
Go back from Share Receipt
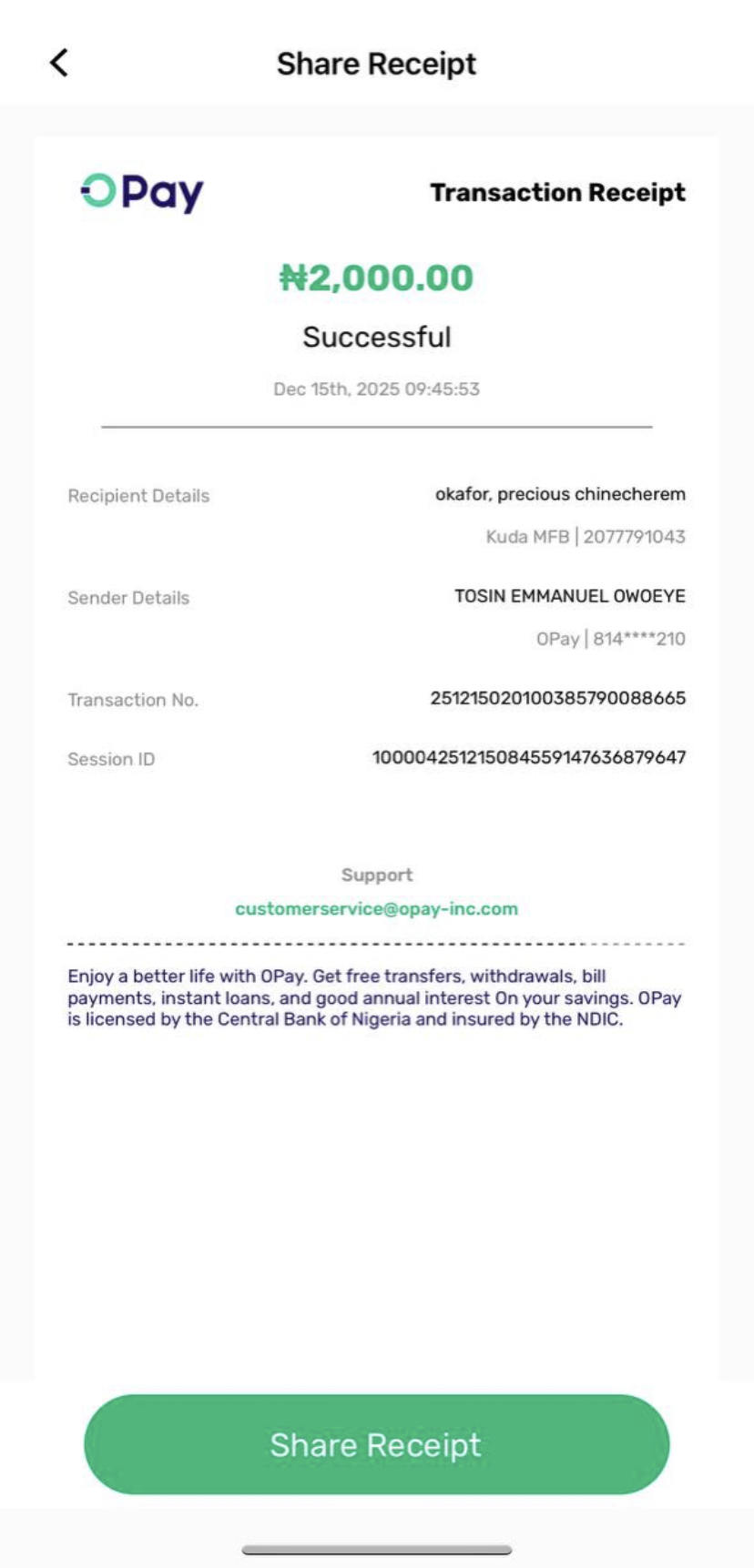(59, 63)
